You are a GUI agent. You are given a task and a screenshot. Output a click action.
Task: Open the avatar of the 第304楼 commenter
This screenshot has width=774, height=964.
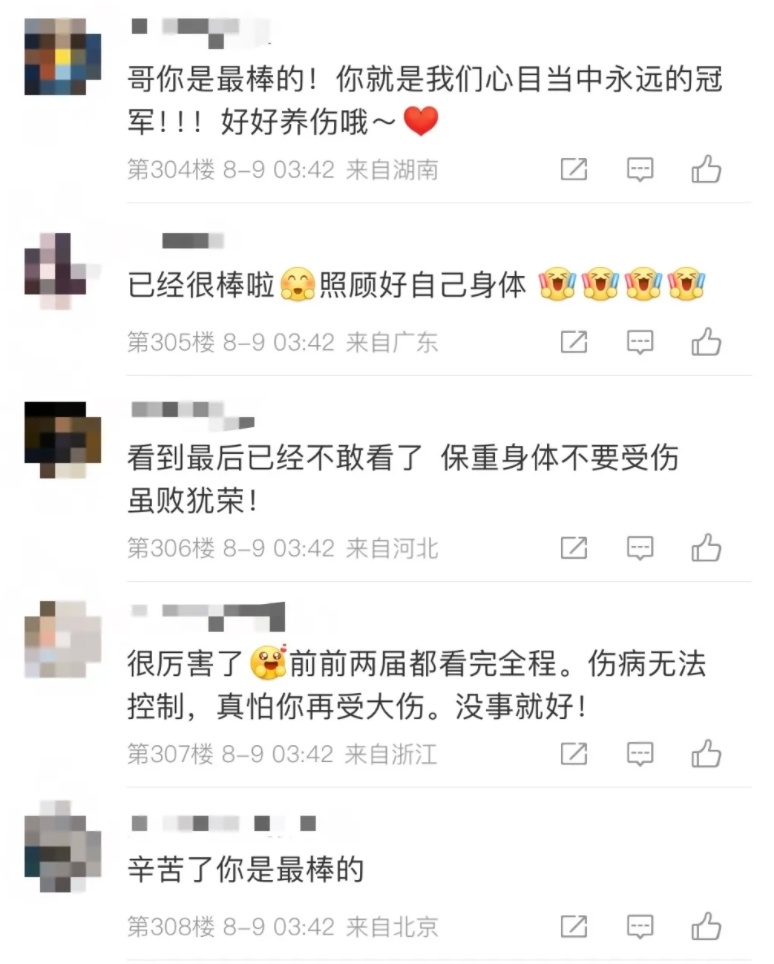(x=62, y=57)
